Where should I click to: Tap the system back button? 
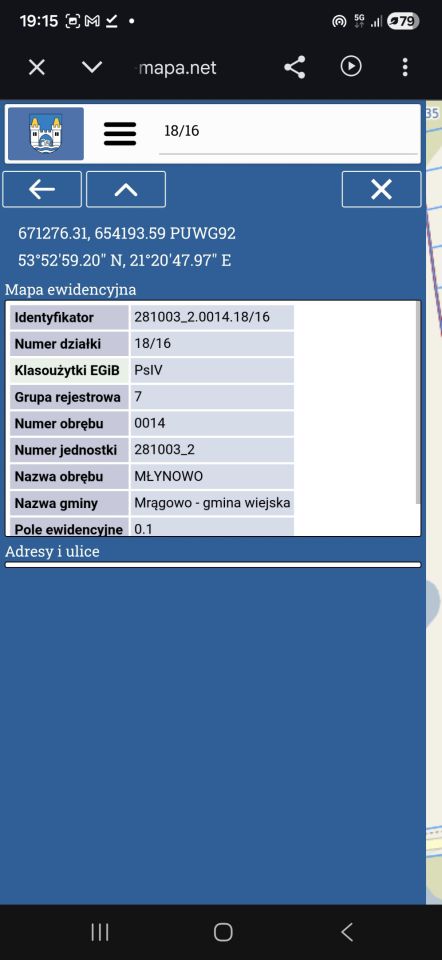pyautogui.click(x=346, y=932)
